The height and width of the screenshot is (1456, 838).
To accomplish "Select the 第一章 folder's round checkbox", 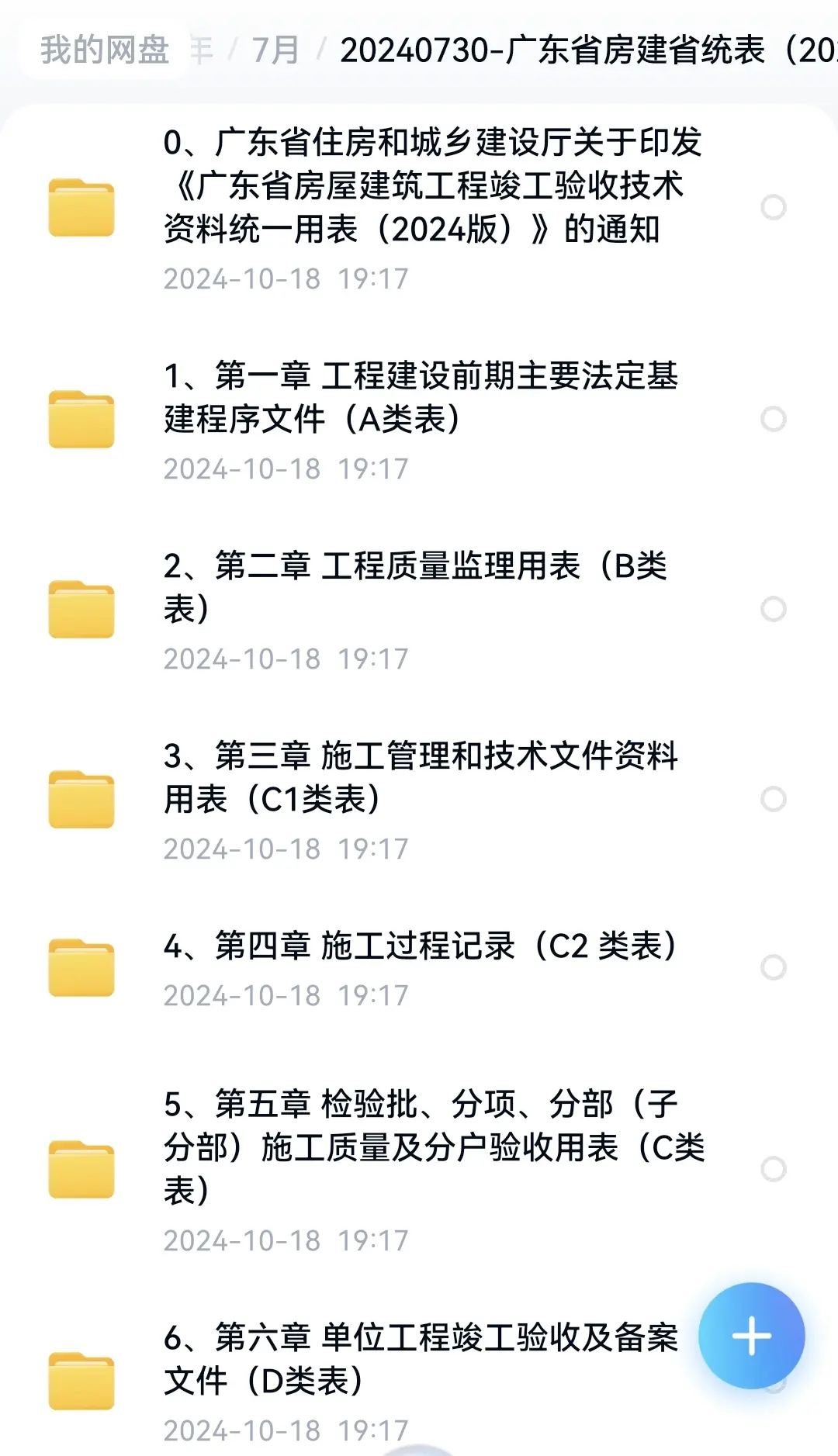I will pyautogui.click(x=774, y=419).
